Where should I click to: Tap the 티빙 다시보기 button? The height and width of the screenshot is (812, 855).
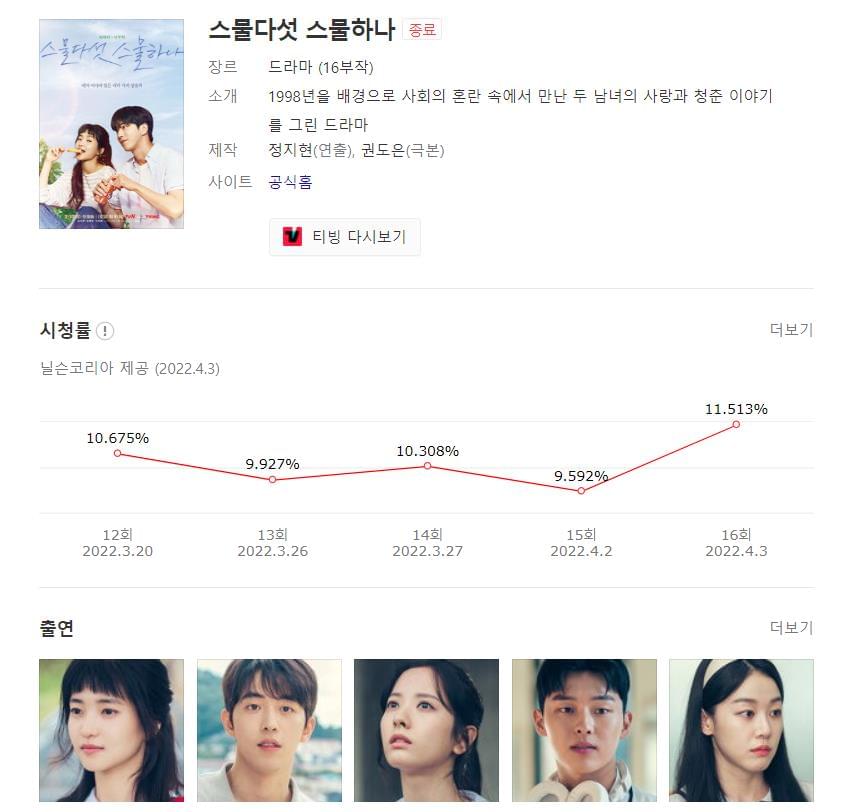(x=344, y=237)
